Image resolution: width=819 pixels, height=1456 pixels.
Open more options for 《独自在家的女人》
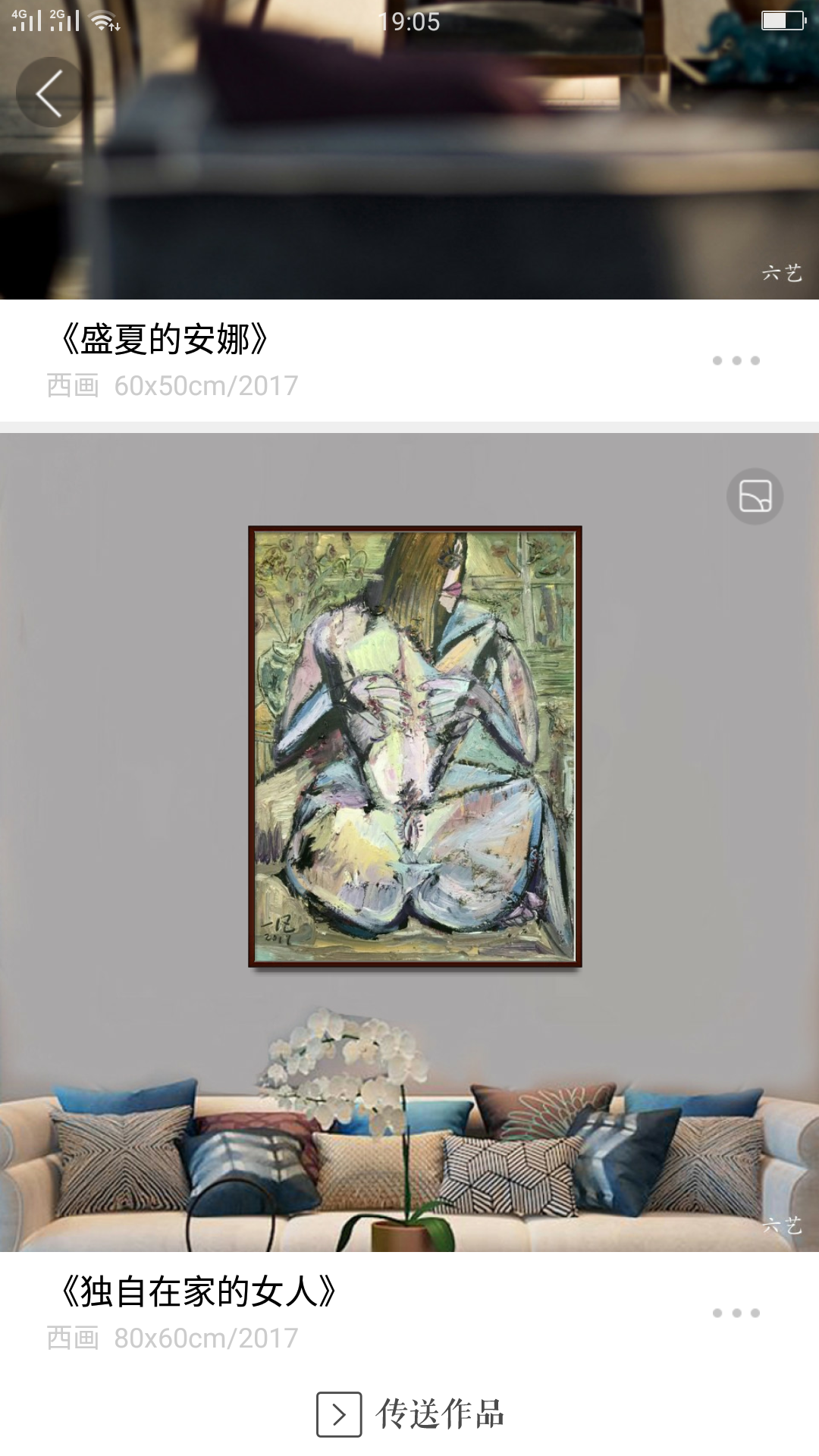click(736, 1313)
